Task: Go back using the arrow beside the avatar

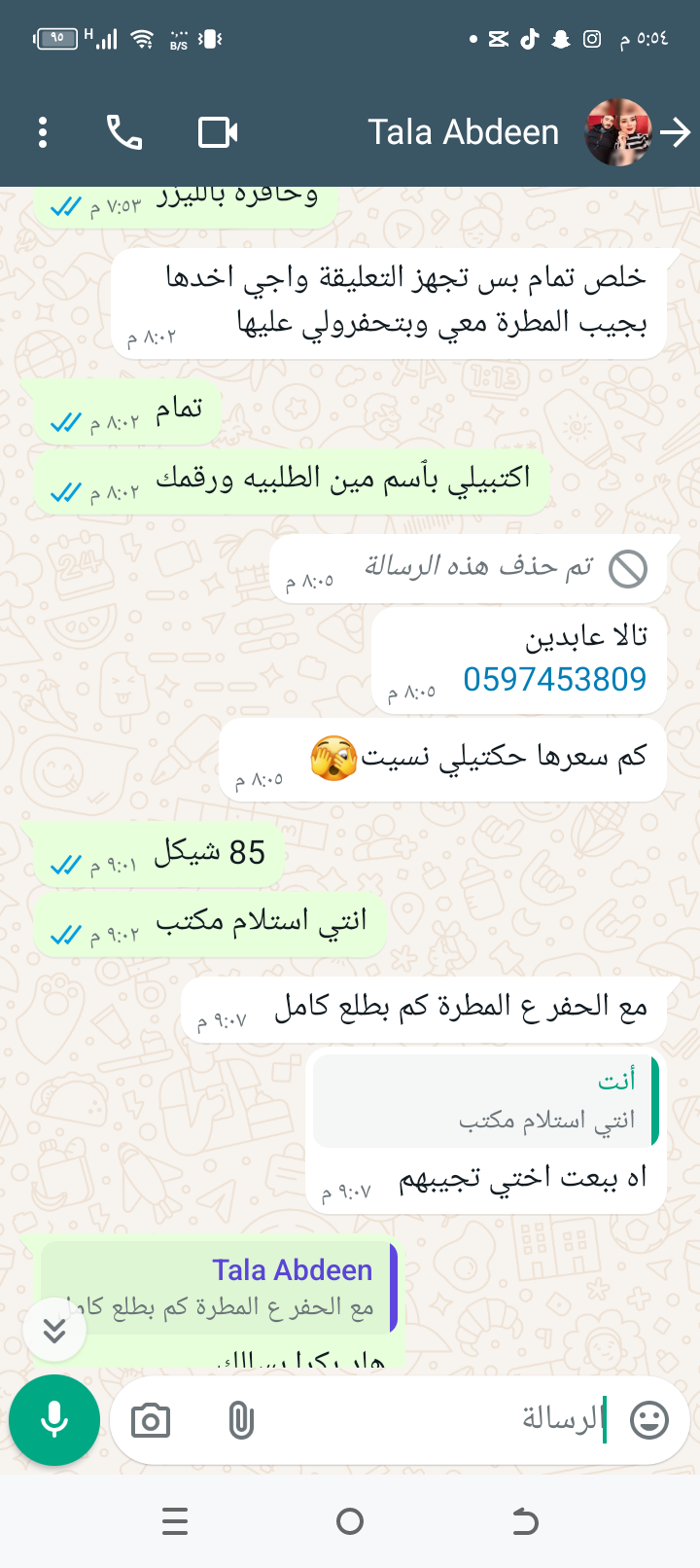Action: 676,132
